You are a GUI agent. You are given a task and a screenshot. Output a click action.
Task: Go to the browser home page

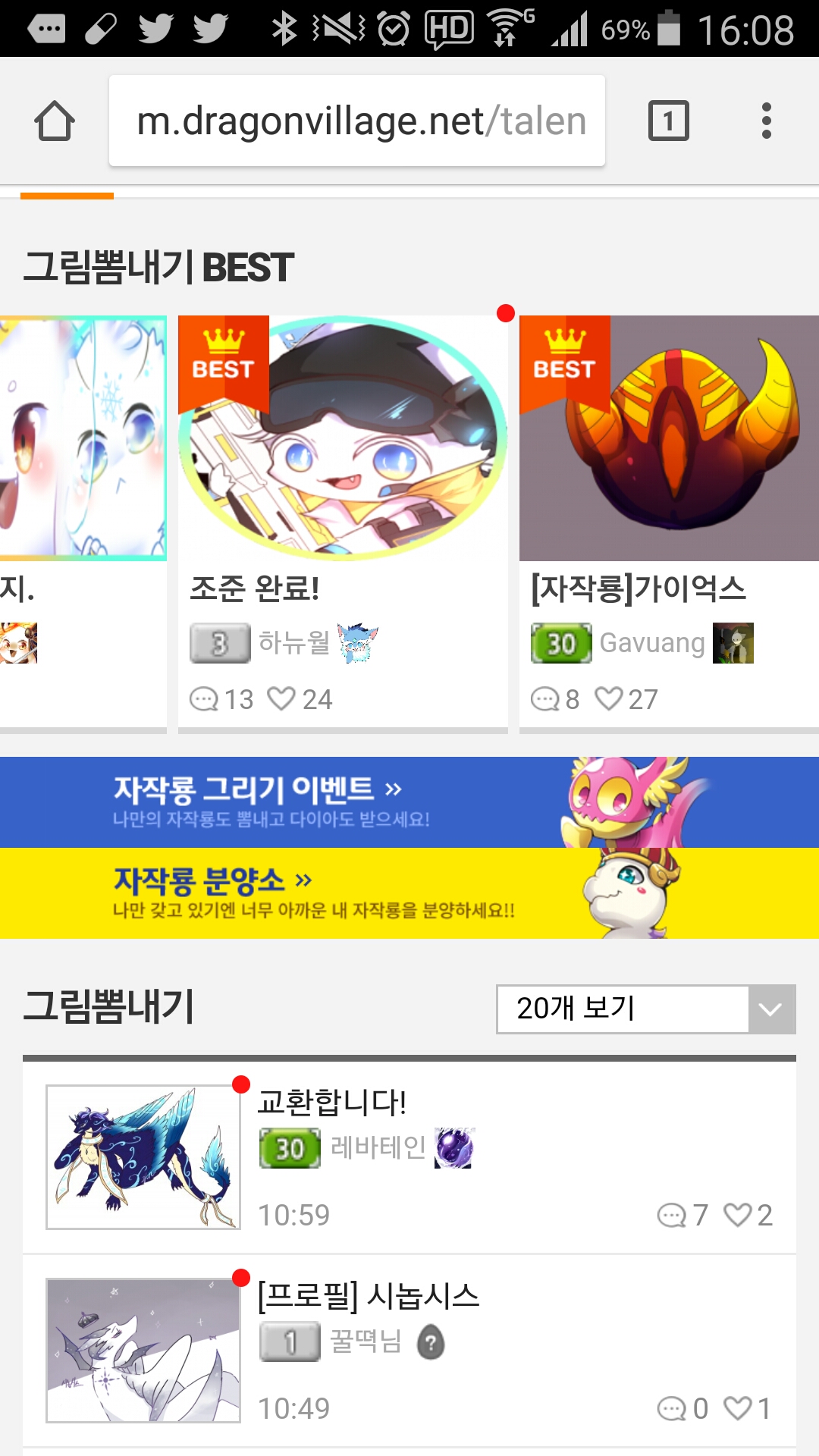click(55, 121)
